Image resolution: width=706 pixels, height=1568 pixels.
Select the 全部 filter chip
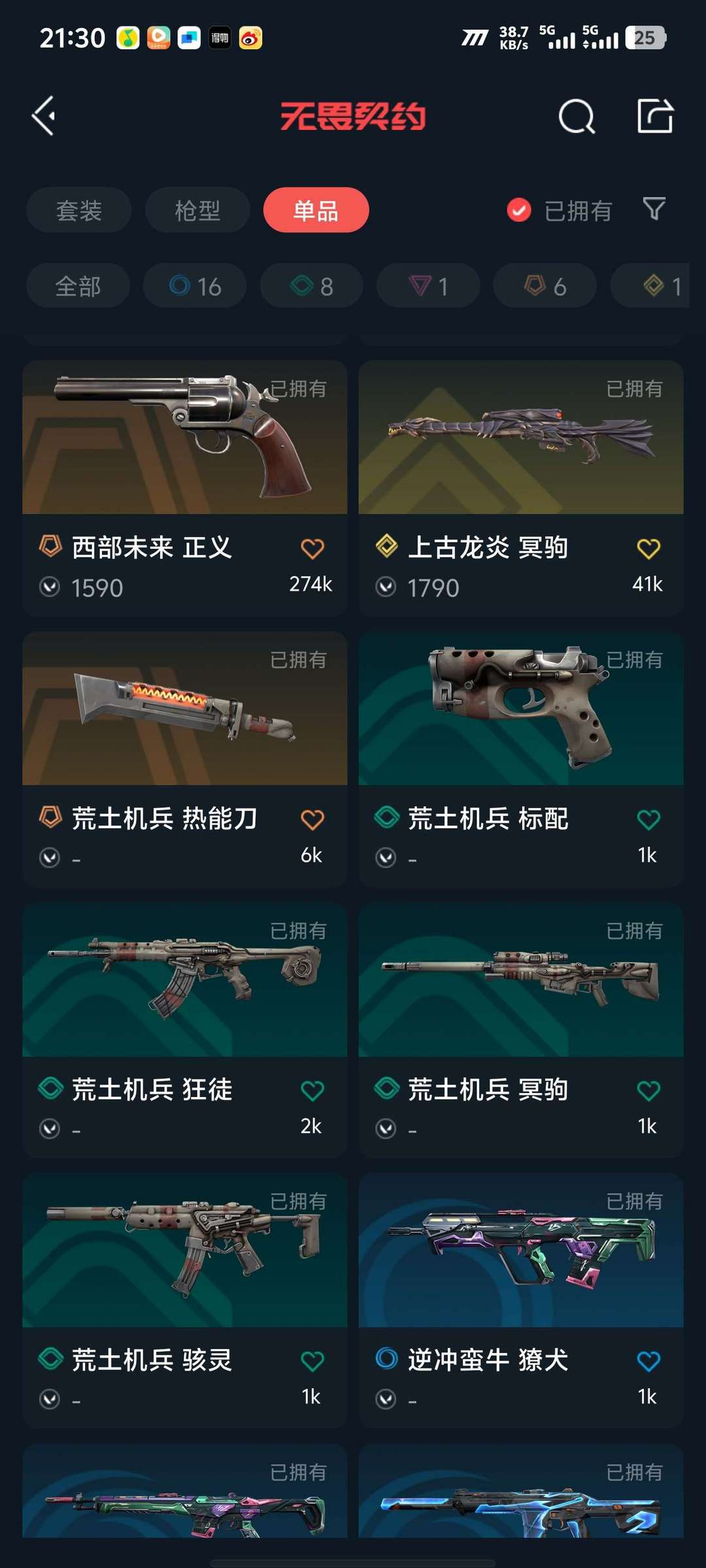coord(78,286)
